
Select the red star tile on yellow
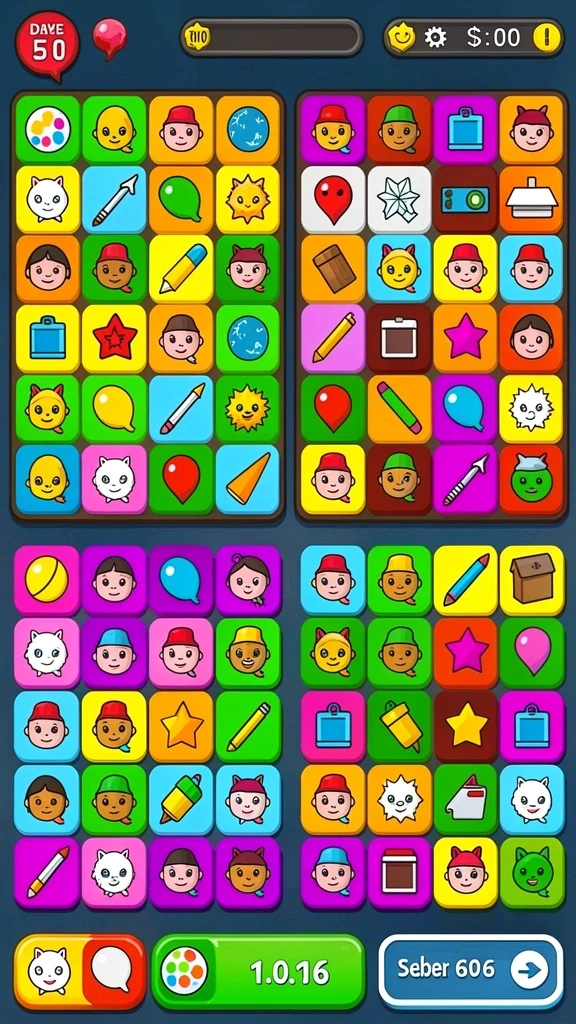[114, 338]
